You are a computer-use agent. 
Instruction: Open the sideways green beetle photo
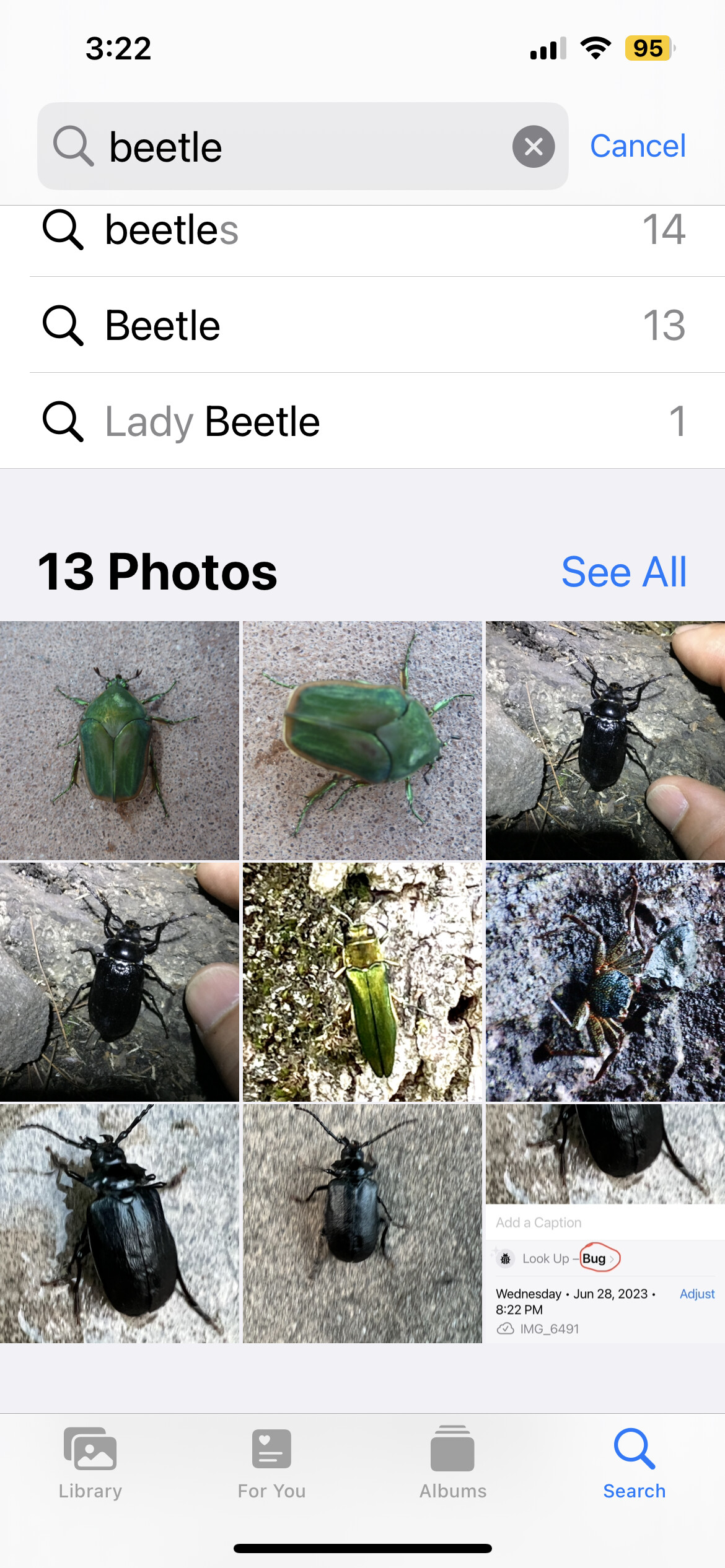pyautogui.click(x=362, y=740)
